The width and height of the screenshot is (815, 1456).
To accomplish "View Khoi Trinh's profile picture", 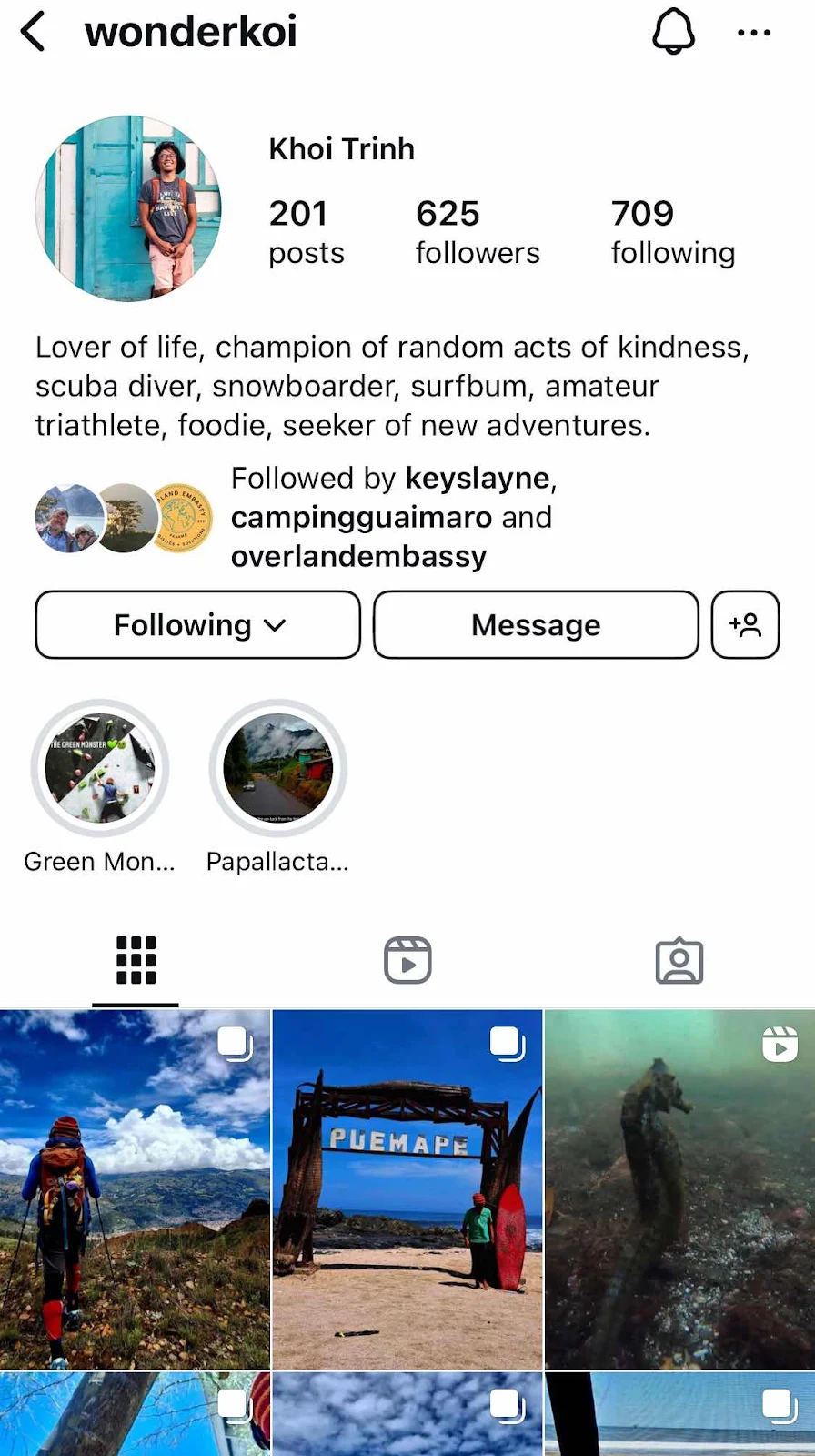I will 128,208.
